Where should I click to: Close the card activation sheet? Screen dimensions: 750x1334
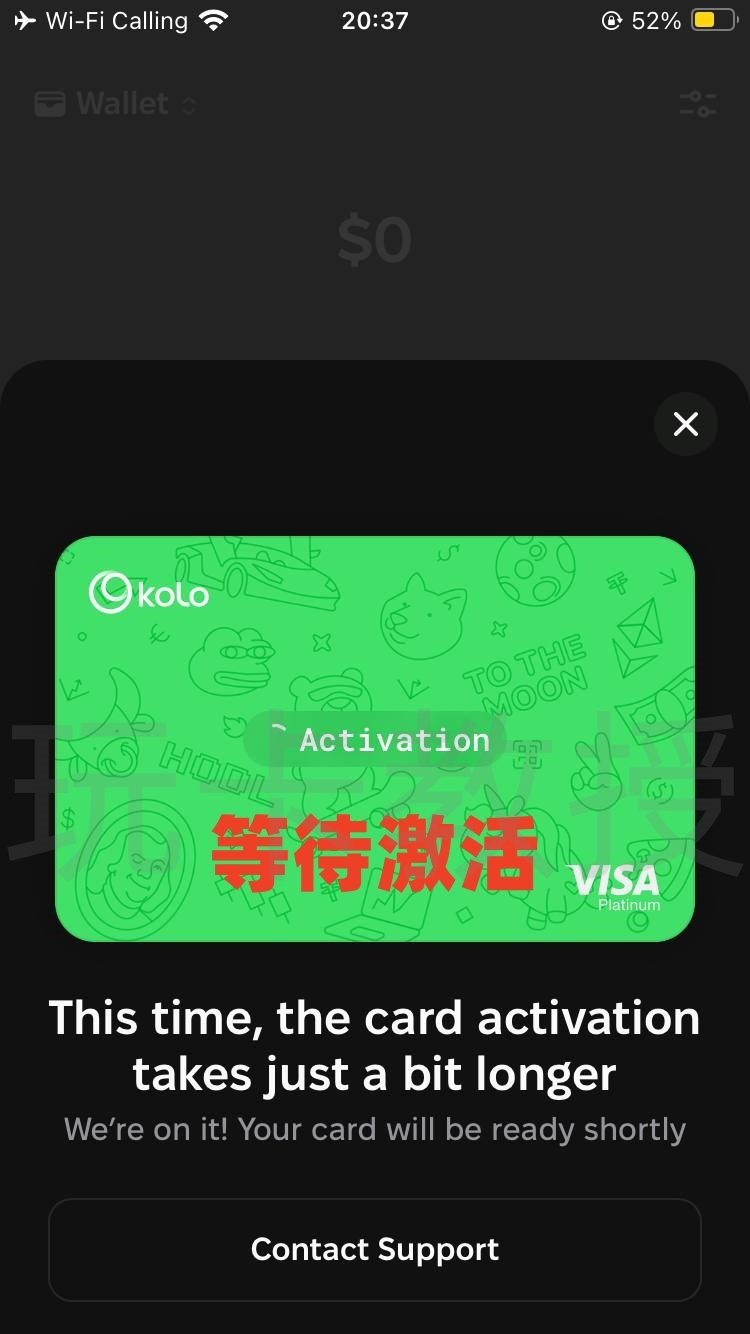coord(686,424)
